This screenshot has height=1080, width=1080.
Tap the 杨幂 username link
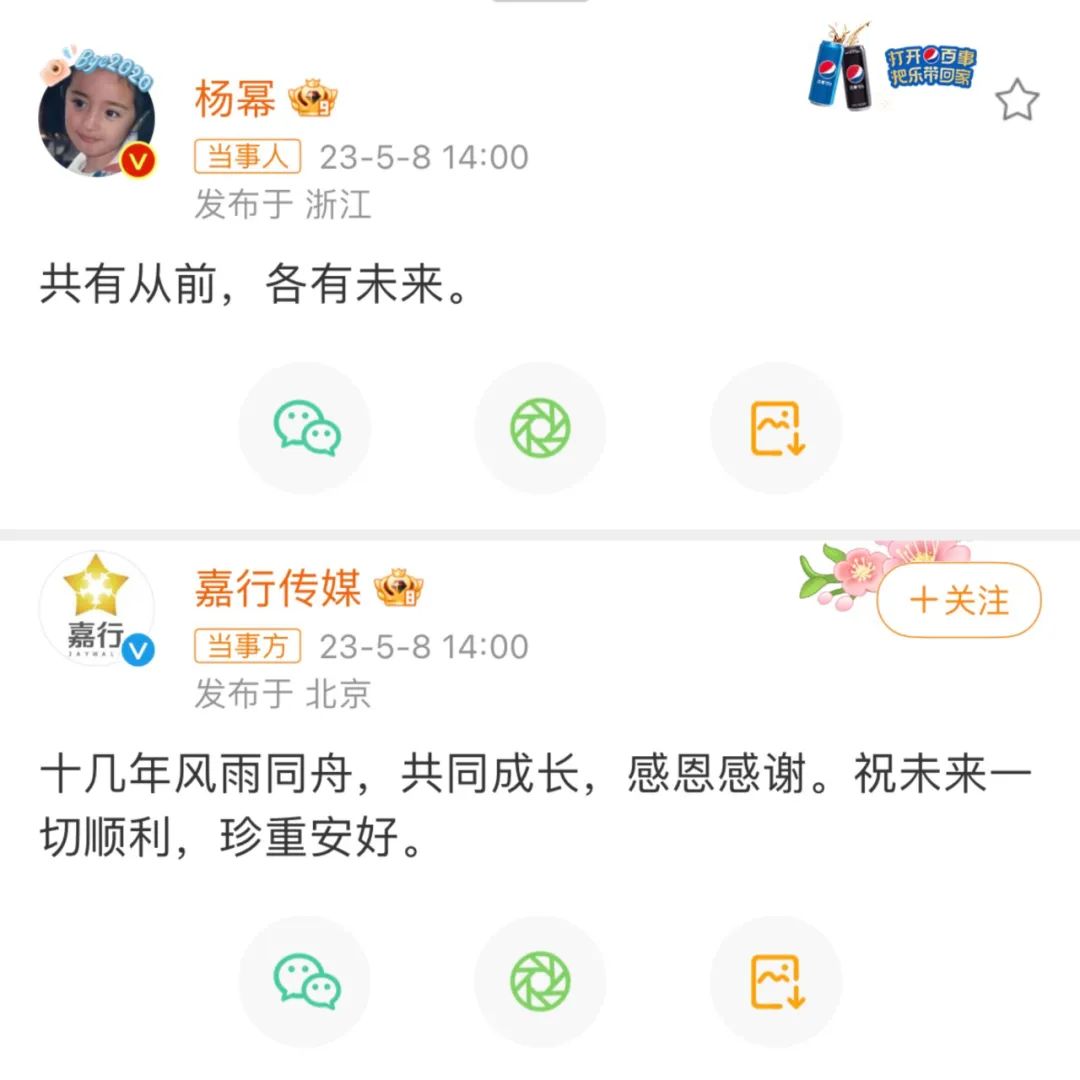236,101
